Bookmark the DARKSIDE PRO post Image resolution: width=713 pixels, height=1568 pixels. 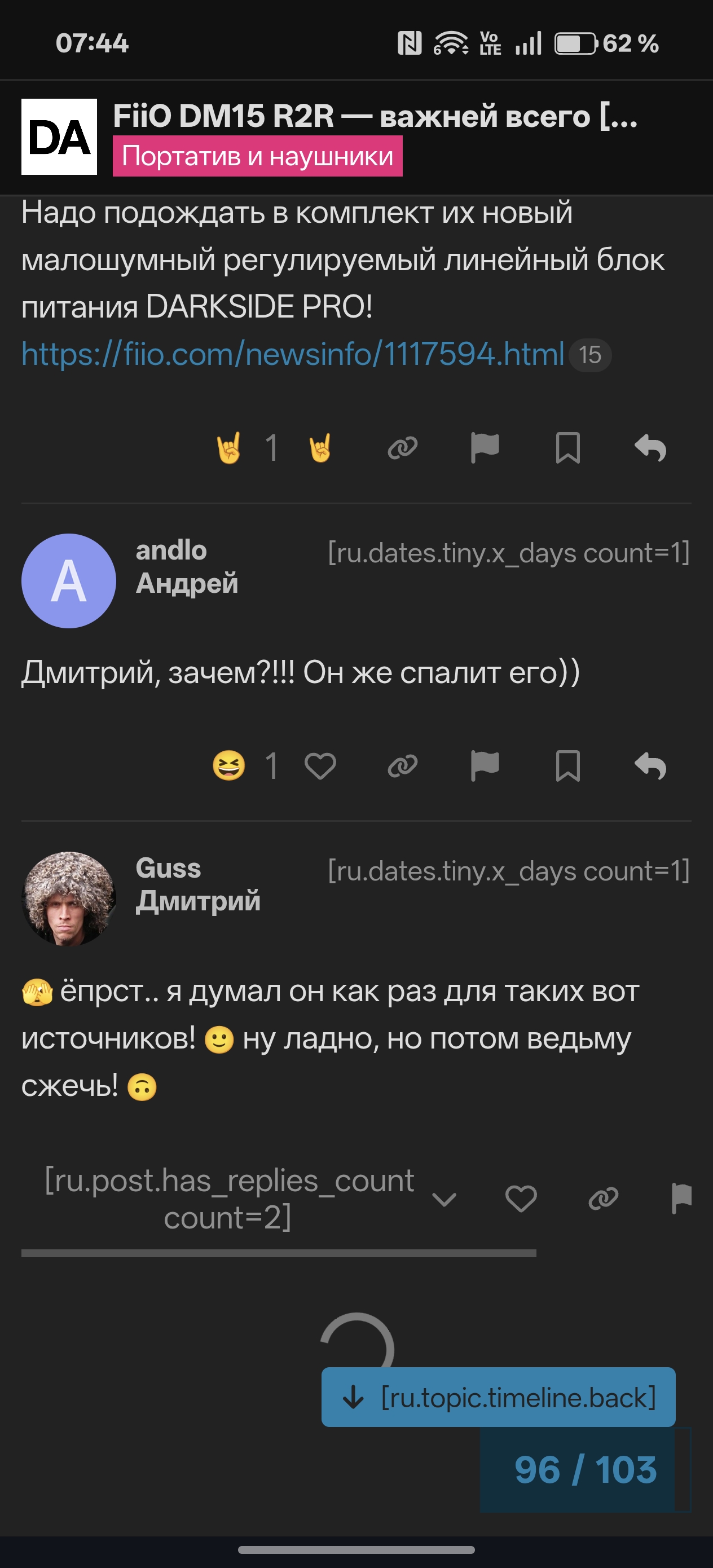coord(567,448)
